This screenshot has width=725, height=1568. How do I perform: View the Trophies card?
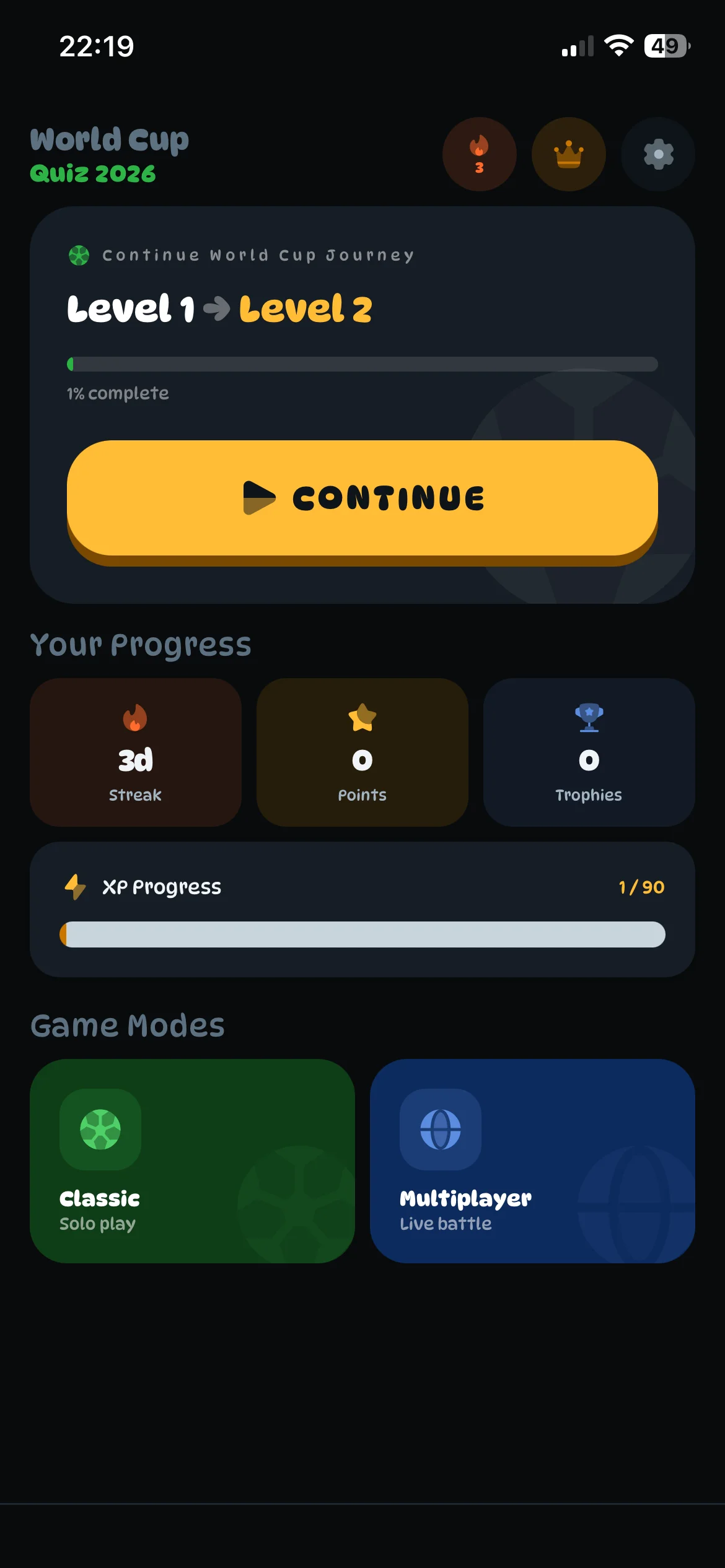(589, 752)
